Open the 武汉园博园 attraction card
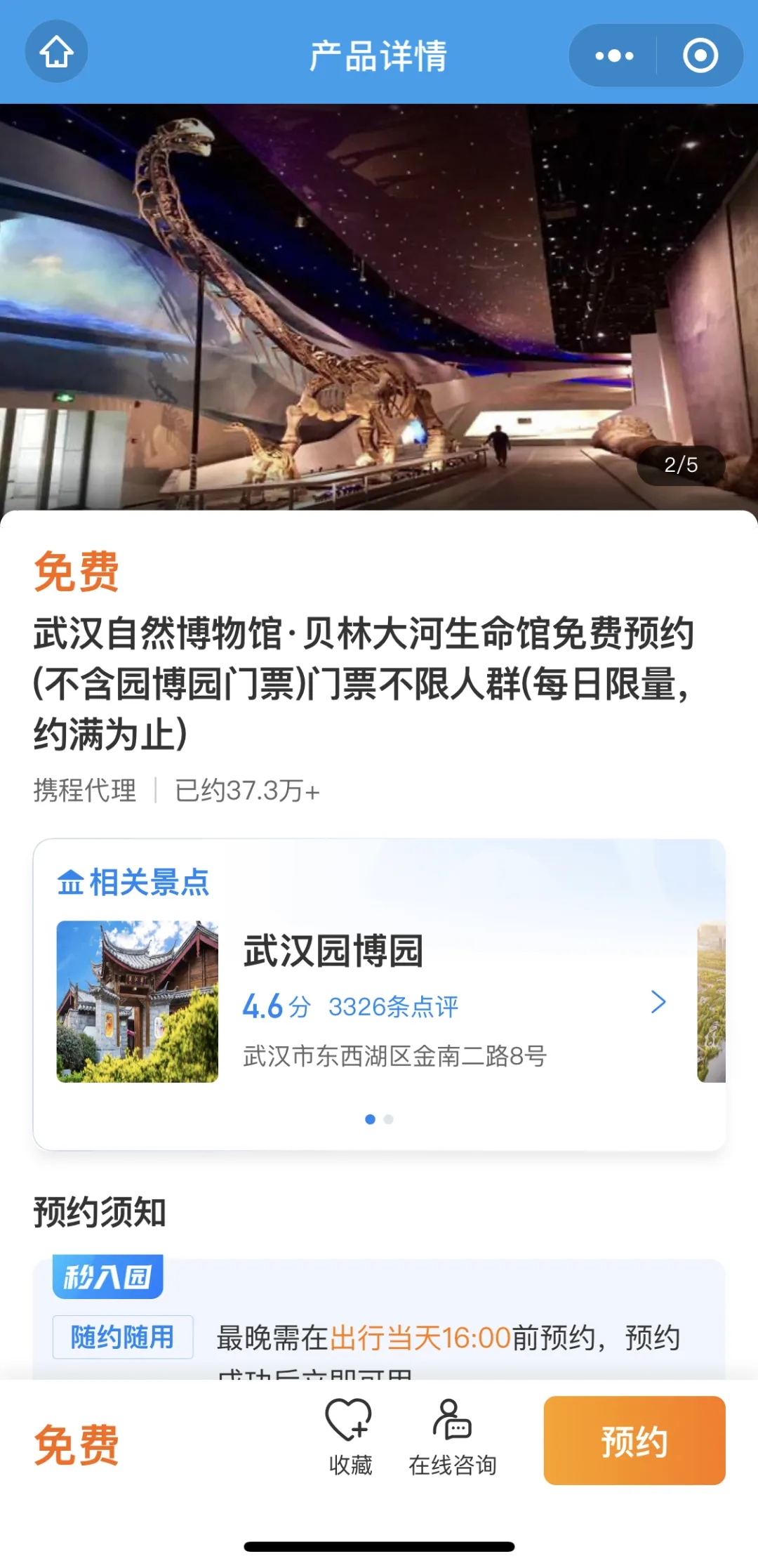The width and height of the screenshot is (758, 1568). coord(379,1001)
